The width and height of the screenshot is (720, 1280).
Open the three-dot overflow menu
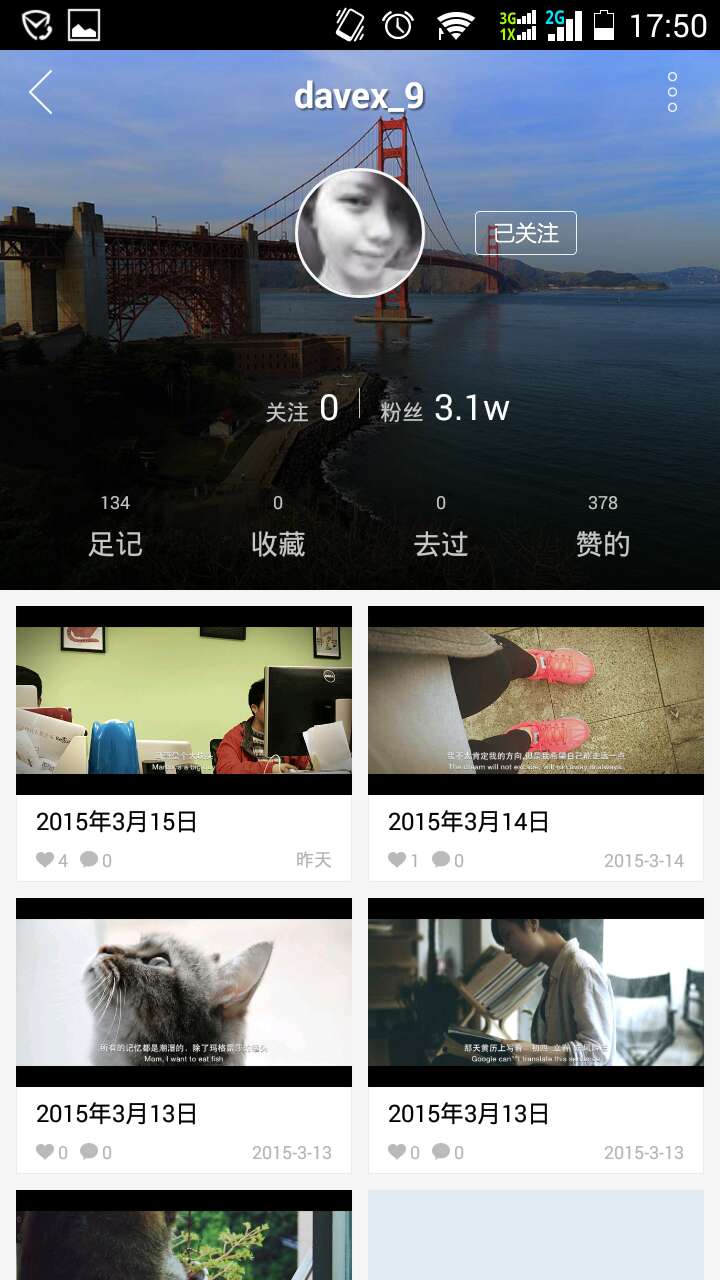click(672, 92)
